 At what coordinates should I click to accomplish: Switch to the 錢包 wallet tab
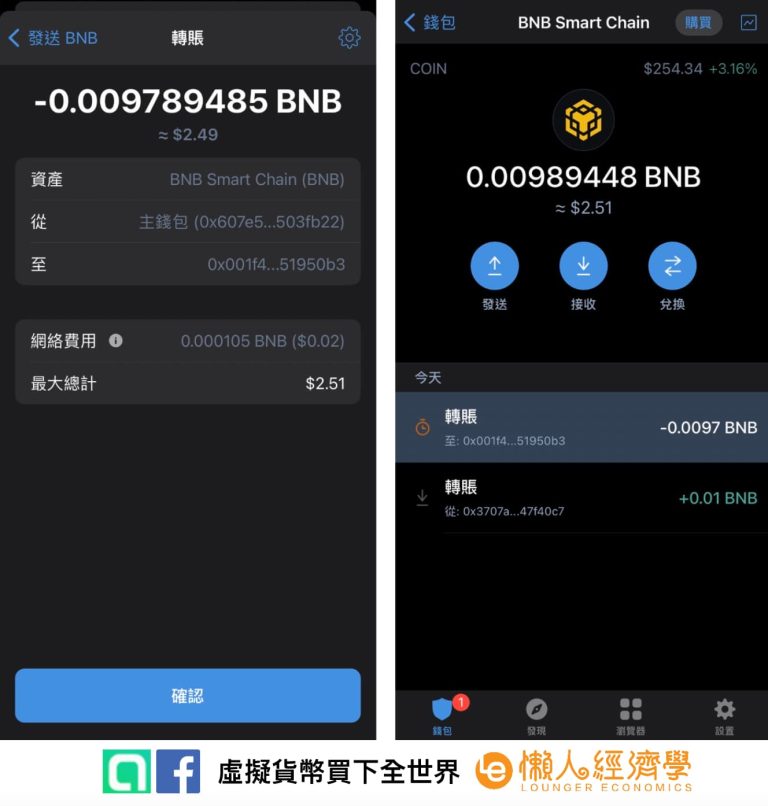pyautogui.click(x=444, y=712)
